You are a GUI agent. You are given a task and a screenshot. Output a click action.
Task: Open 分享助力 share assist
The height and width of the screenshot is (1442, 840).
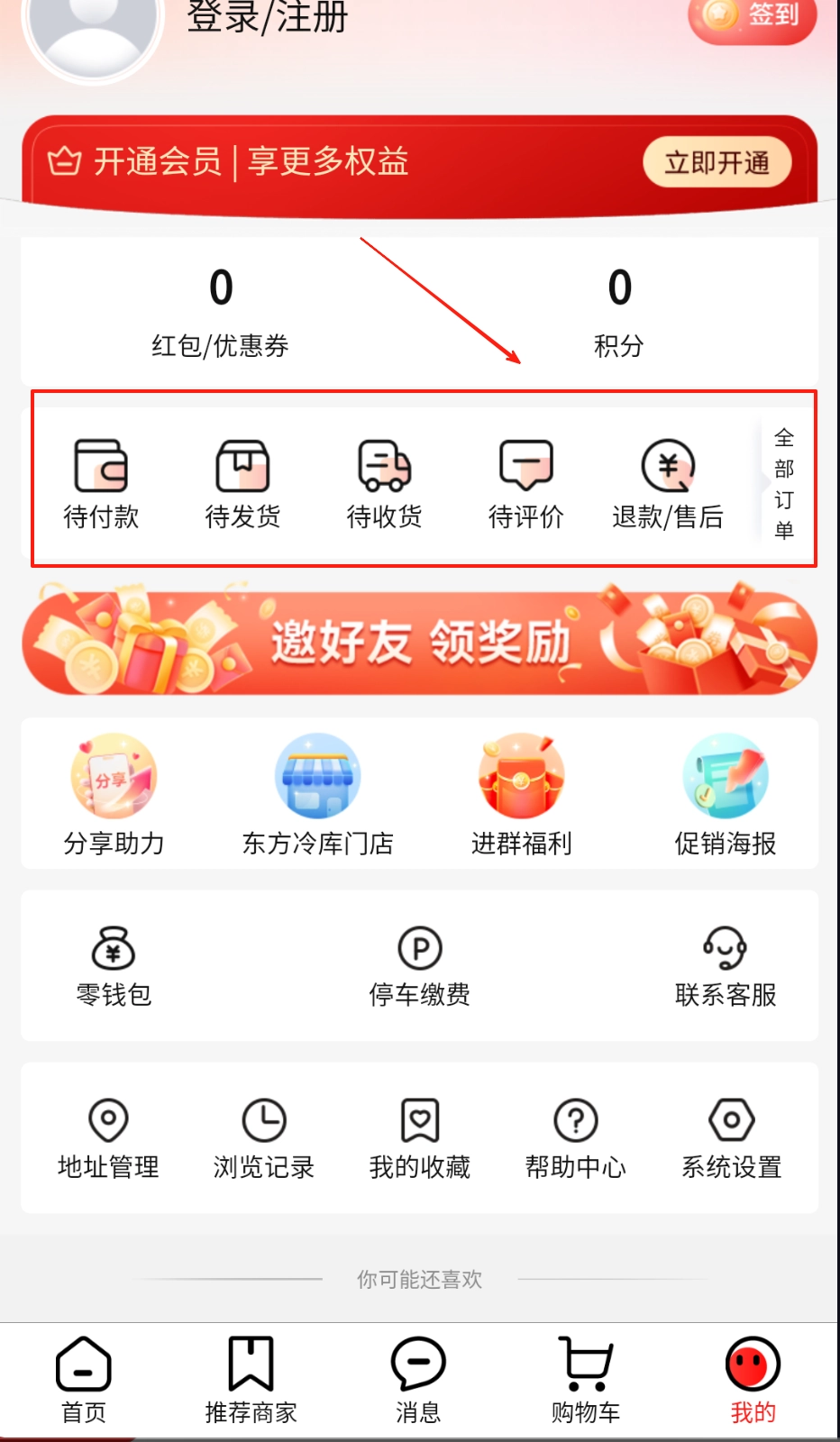114,793
